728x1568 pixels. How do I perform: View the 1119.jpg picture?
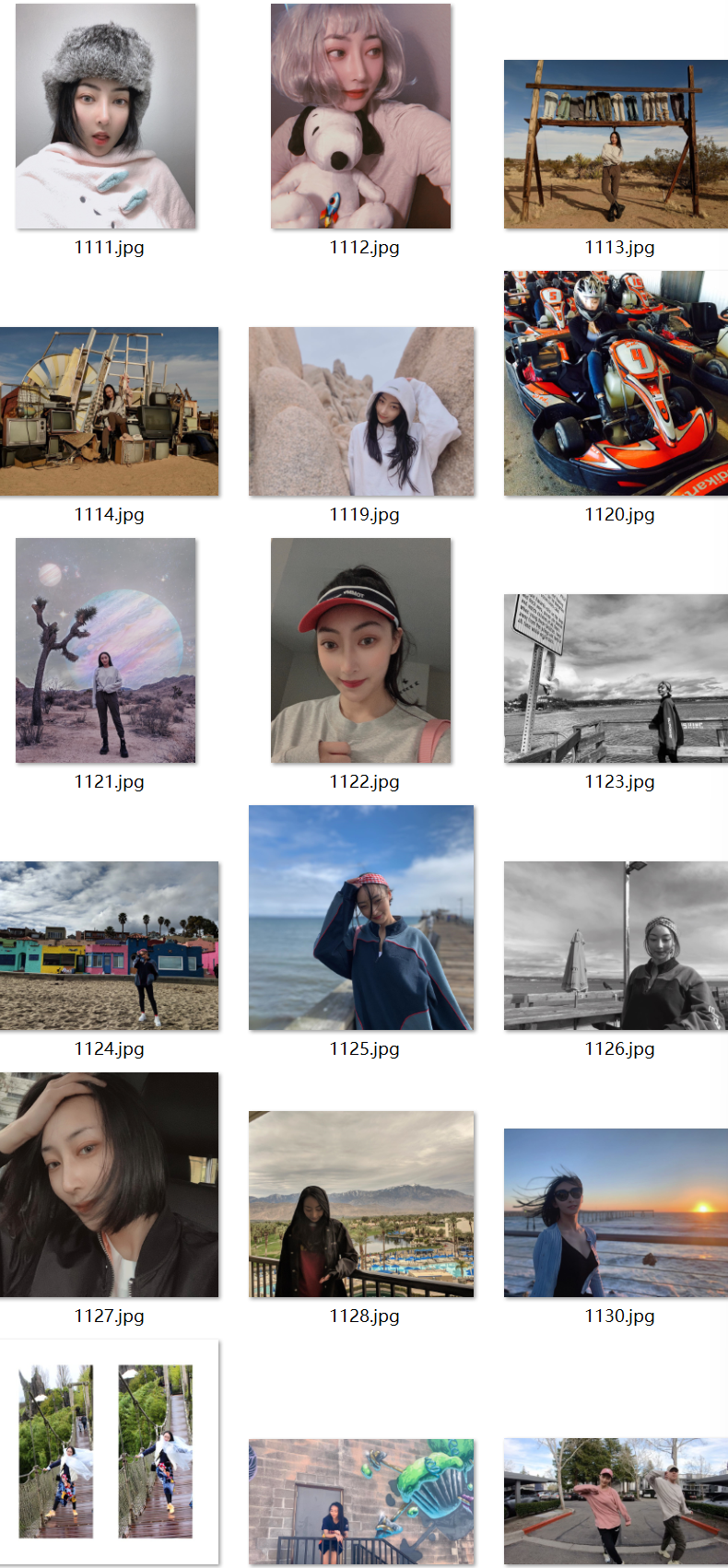tap(361, 411)
